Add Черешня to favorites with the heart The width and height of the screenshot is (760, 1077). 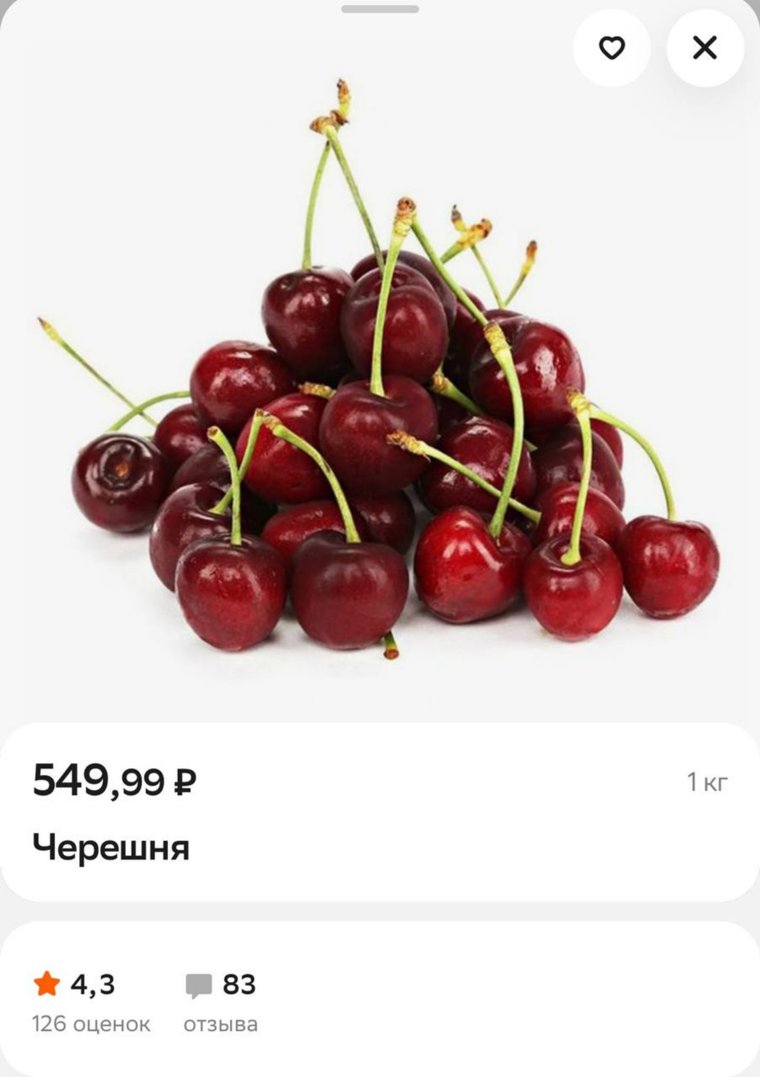[611, 48]
